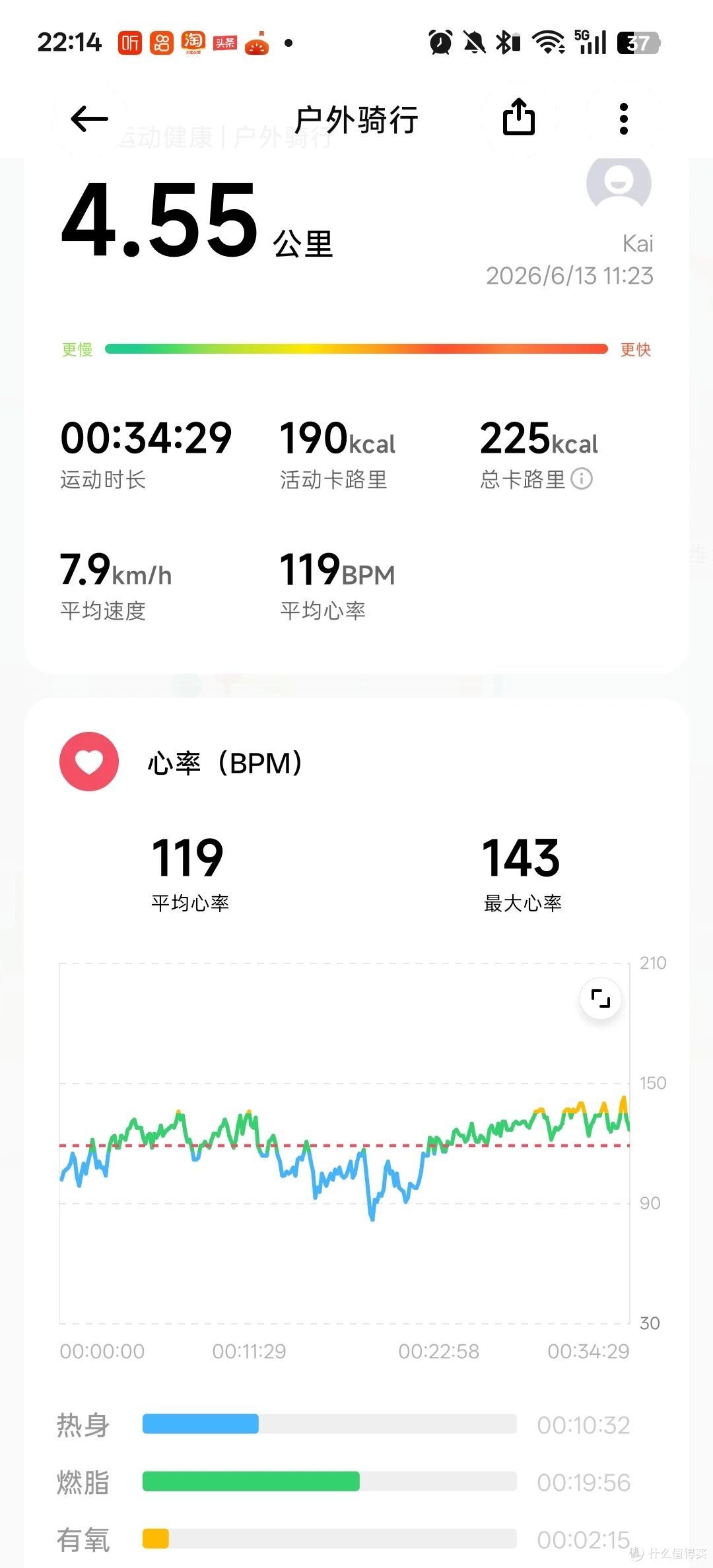Tap the info icon beside 总卡路里

pyautogui.click(x=582, y=478)
